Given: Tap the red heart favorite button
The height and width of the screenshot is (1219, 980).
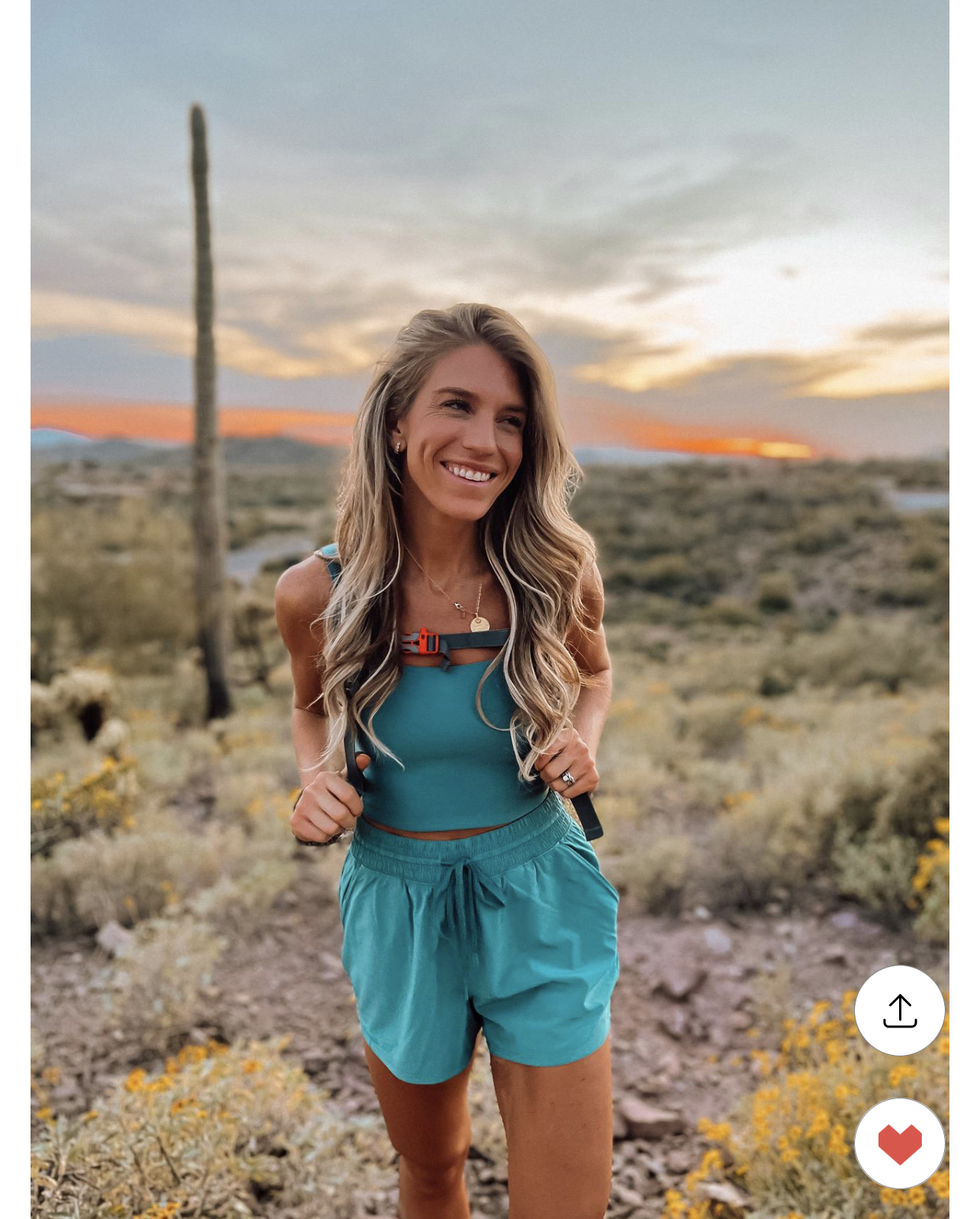Looking at the screenshot, I should click(x=899, y=1143).
